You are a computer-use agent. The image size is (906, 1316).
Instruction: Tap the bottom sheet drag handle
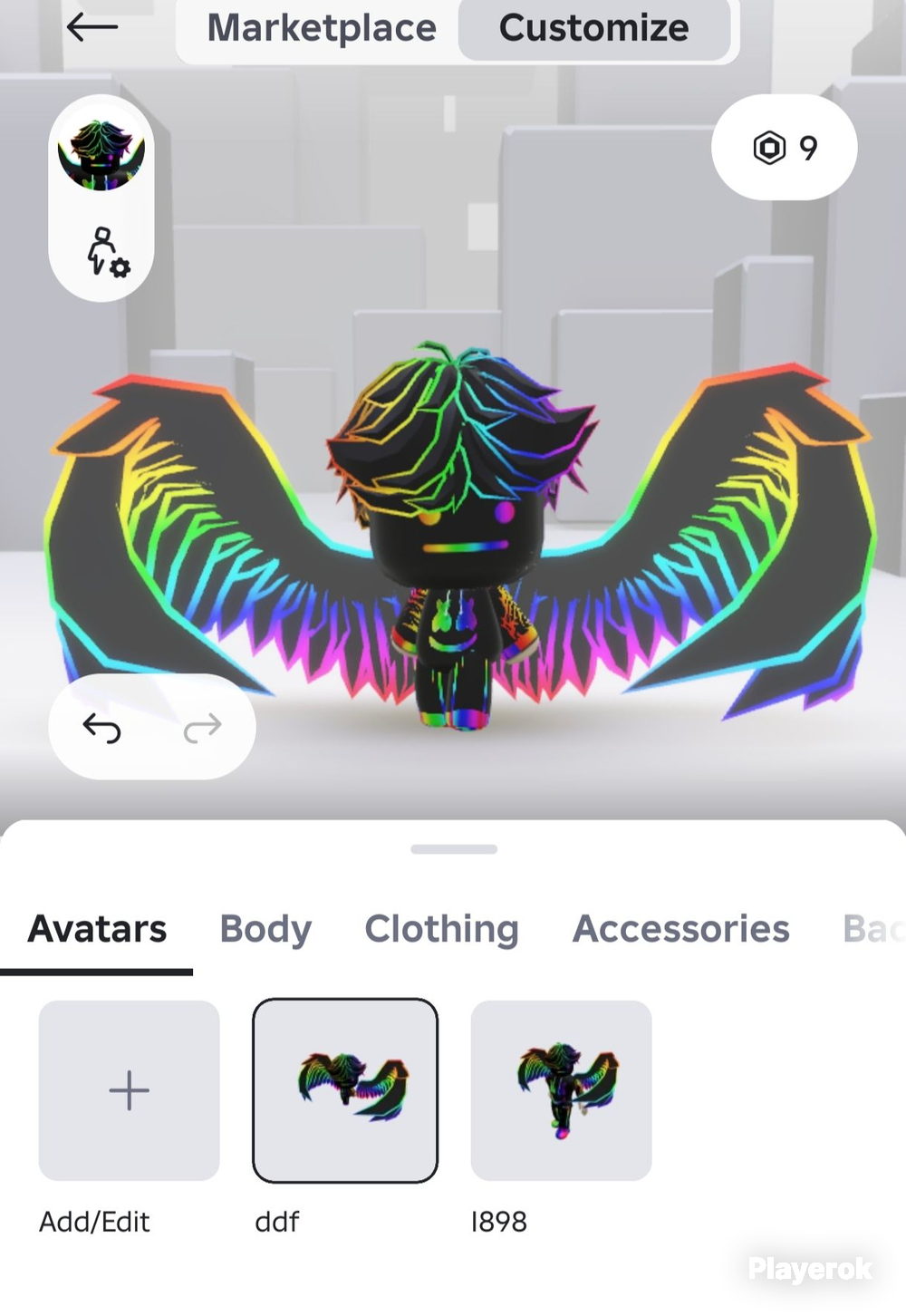pos(454,849)
